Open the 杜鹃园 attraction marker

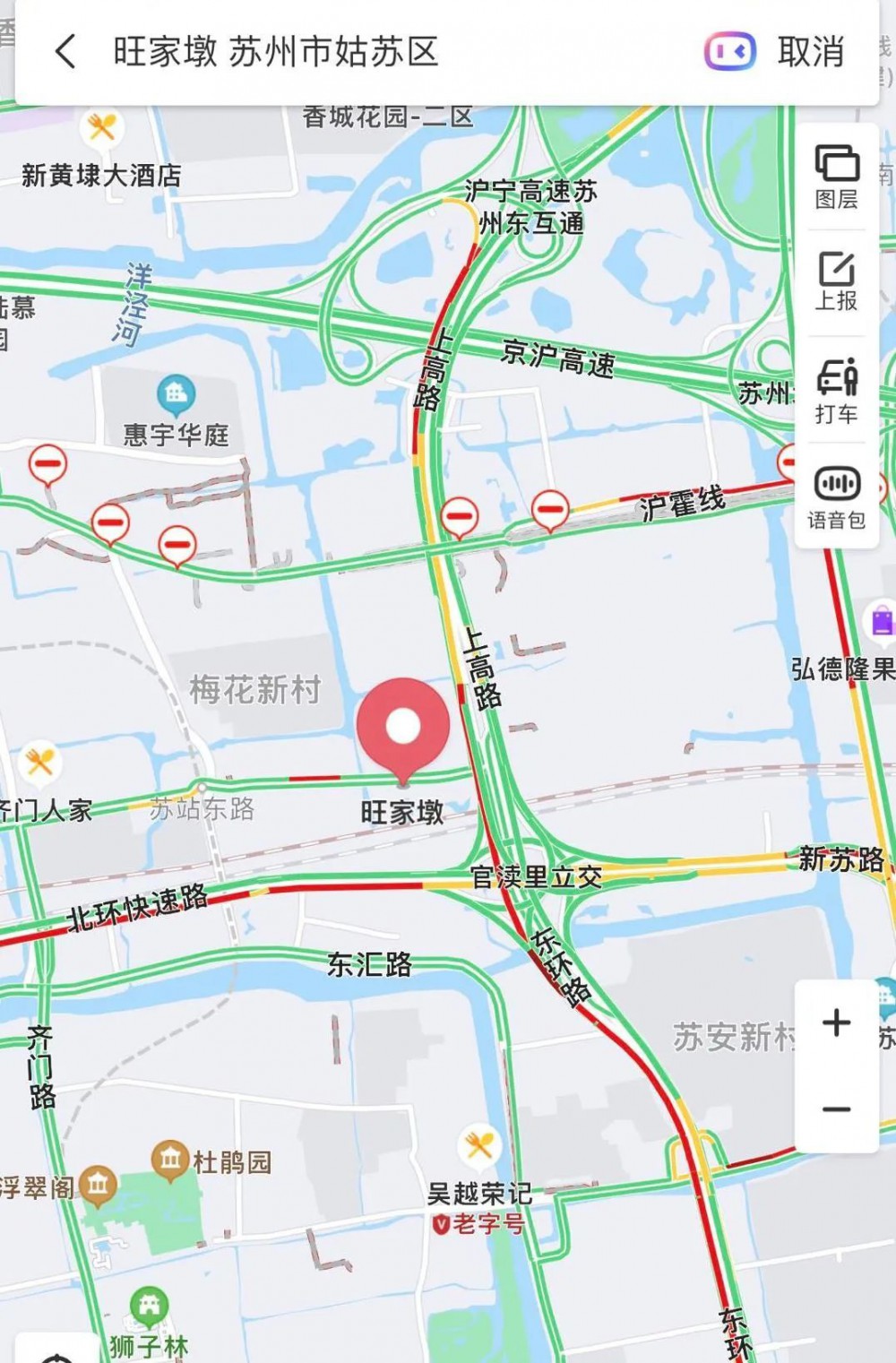(x=169, y=1160)
